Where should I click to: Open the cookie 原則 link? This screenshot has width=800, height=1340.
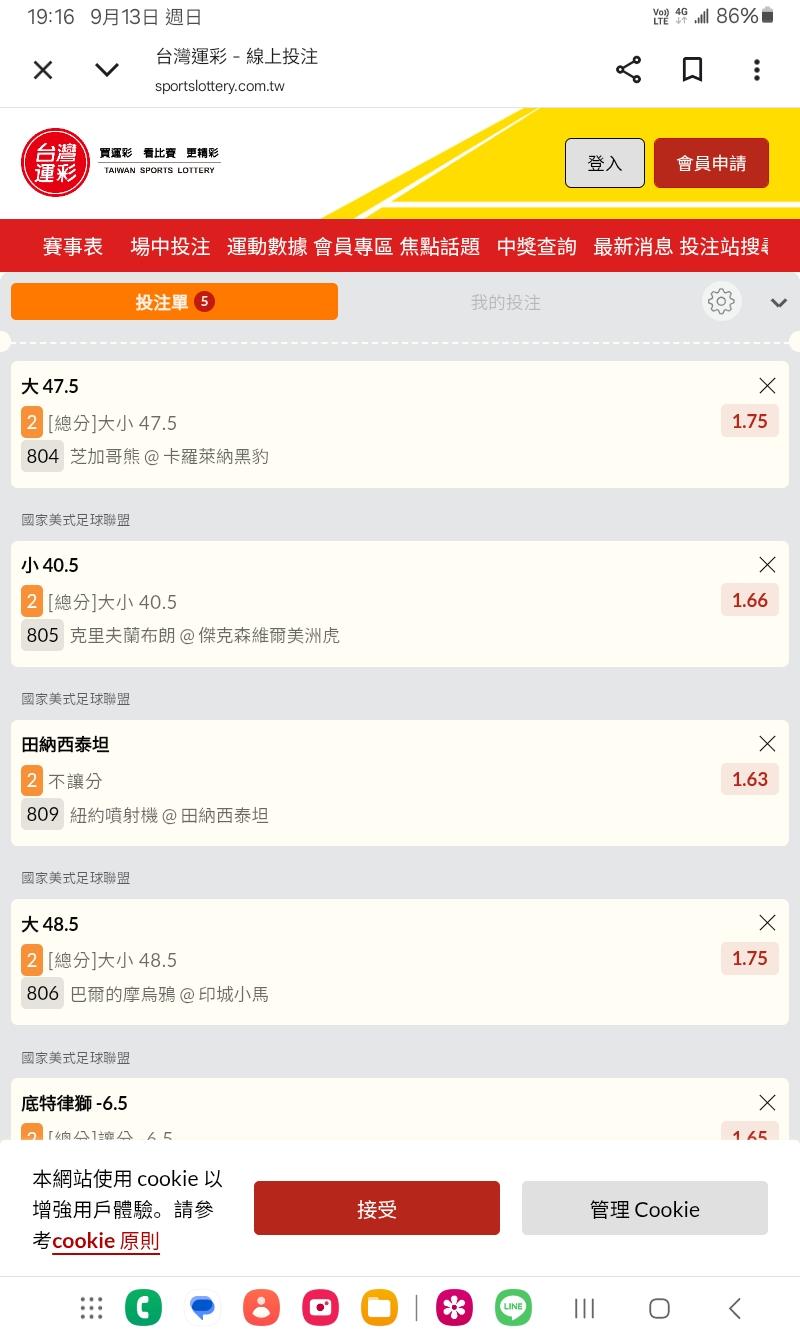pos(106,1241)
